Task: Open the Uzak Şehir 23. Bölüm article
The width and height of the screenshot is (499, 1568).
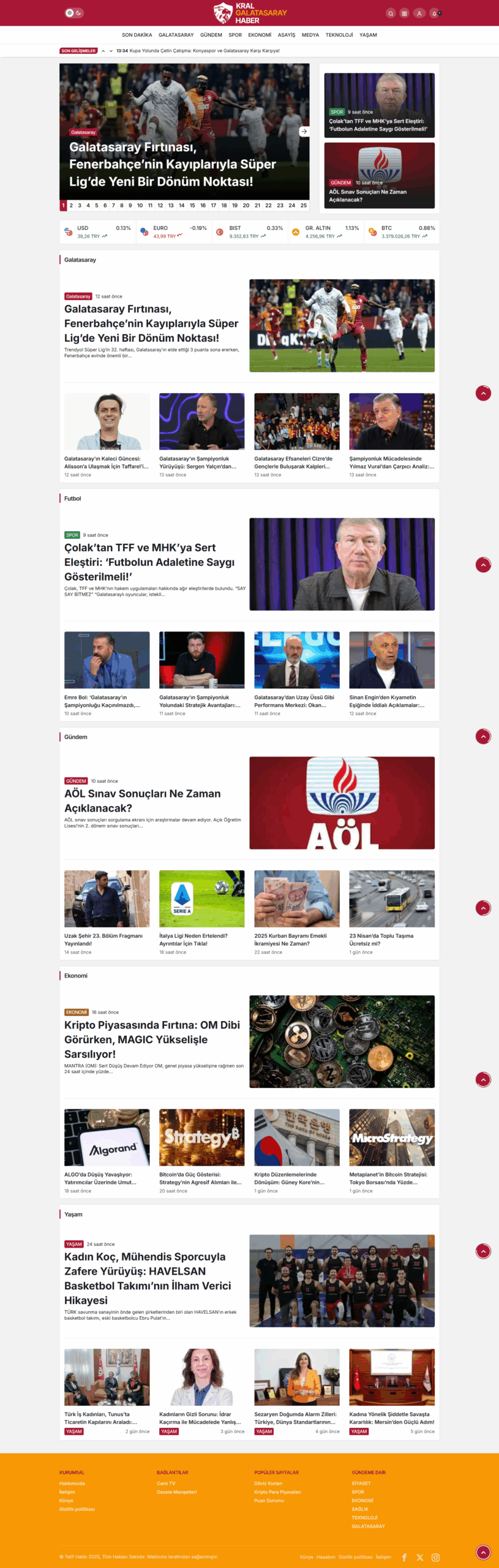Action: click(x=107, y=940)
